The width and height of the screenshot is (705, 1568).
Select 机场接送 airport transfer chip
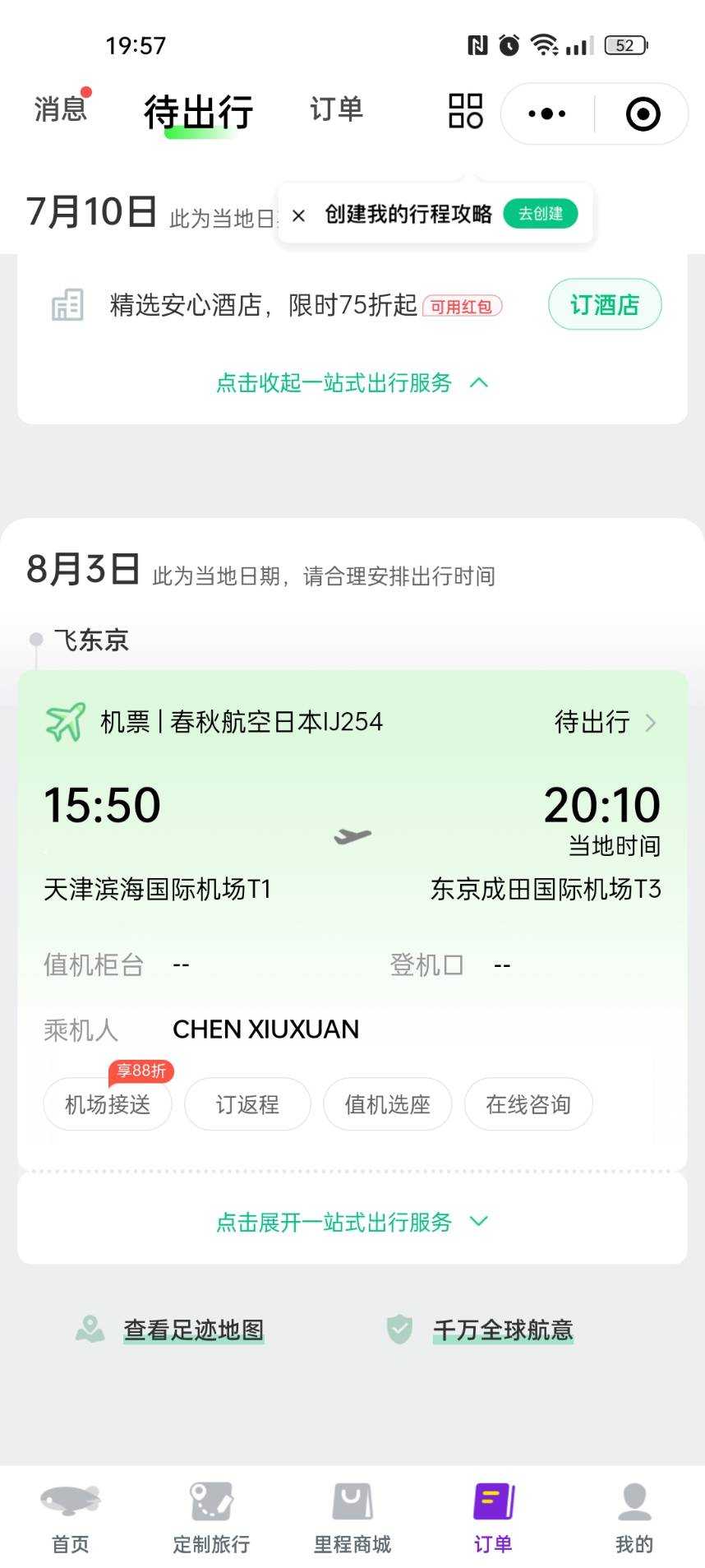click(108, 1104)
